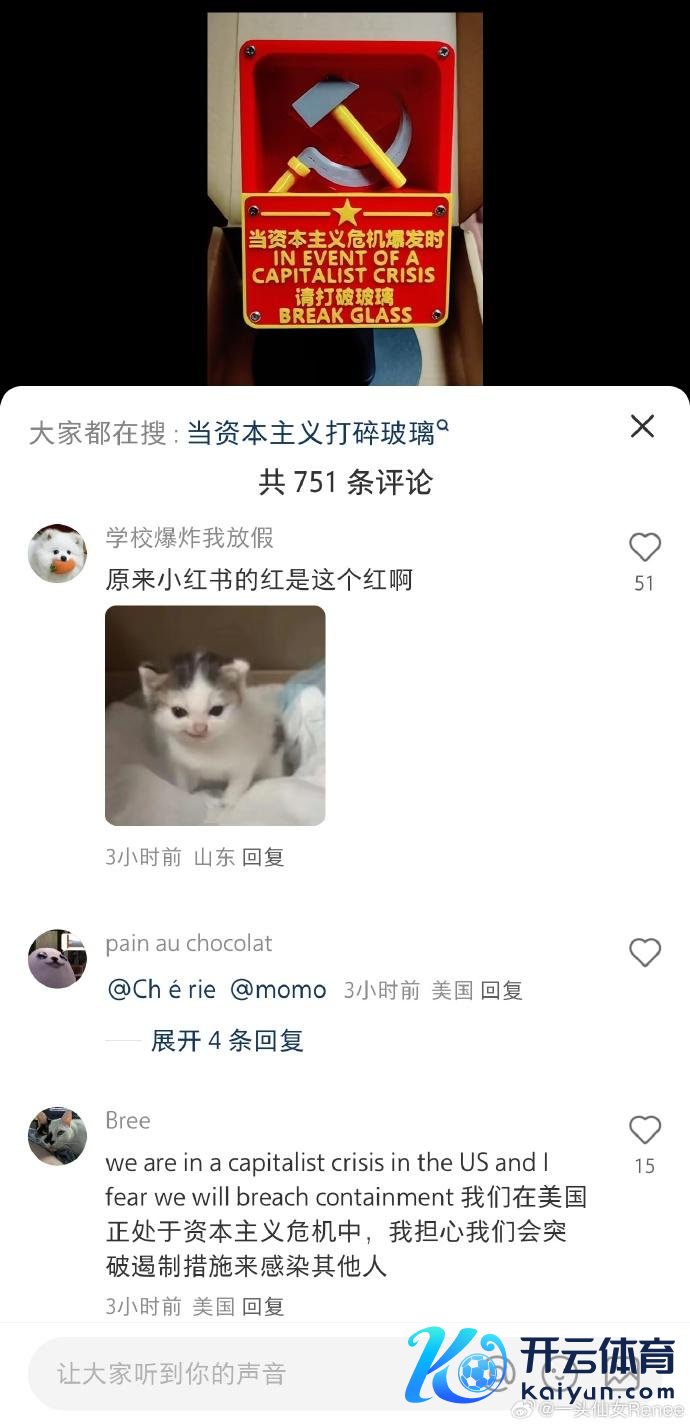Open the @momo mention link
Image resolution: width=690 pixels, height=1425 pixels.
pyautogui.click(x=278, y=990)
